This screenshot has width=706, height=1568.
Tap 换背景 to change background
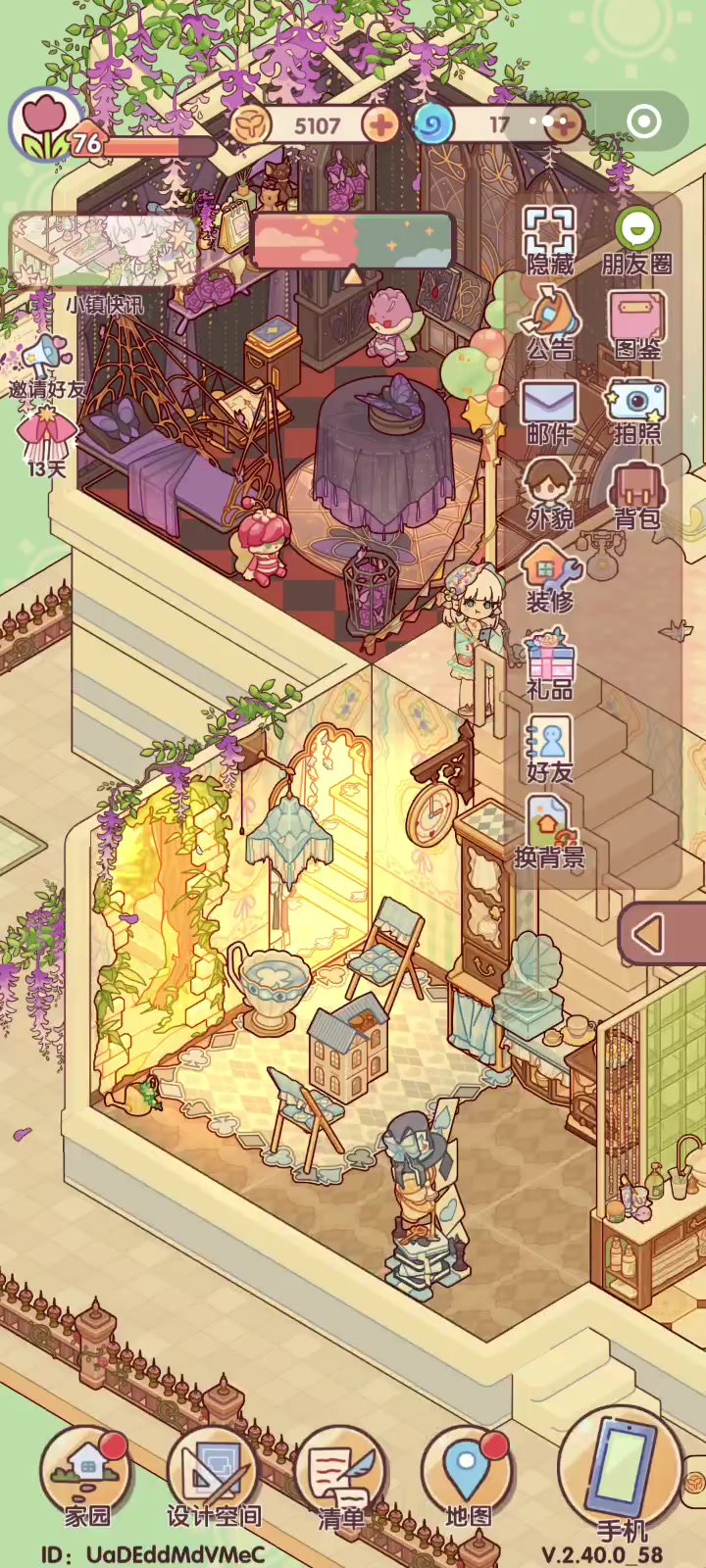click(549, 833)
